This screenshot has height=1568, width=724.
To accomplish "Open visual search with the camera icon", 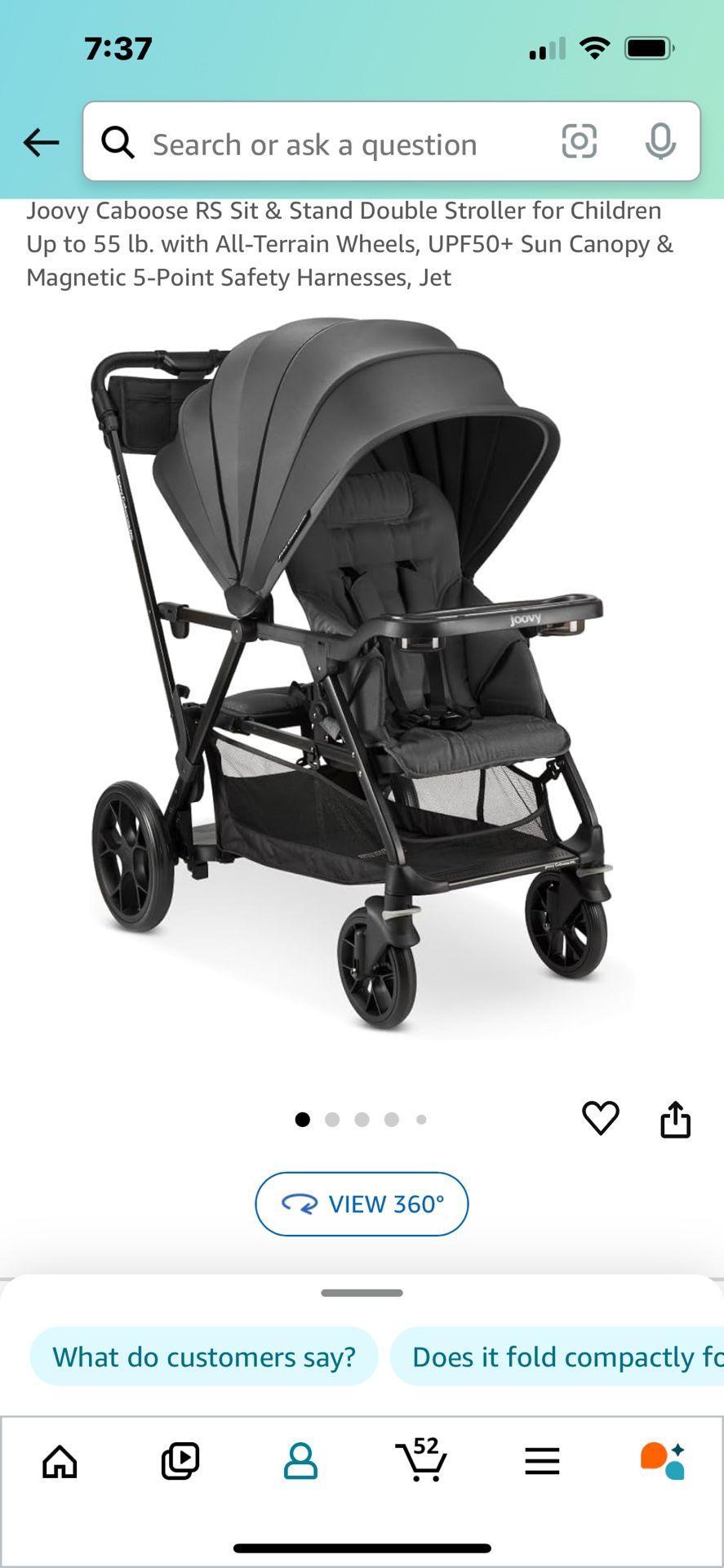I will tap(580, 142).
